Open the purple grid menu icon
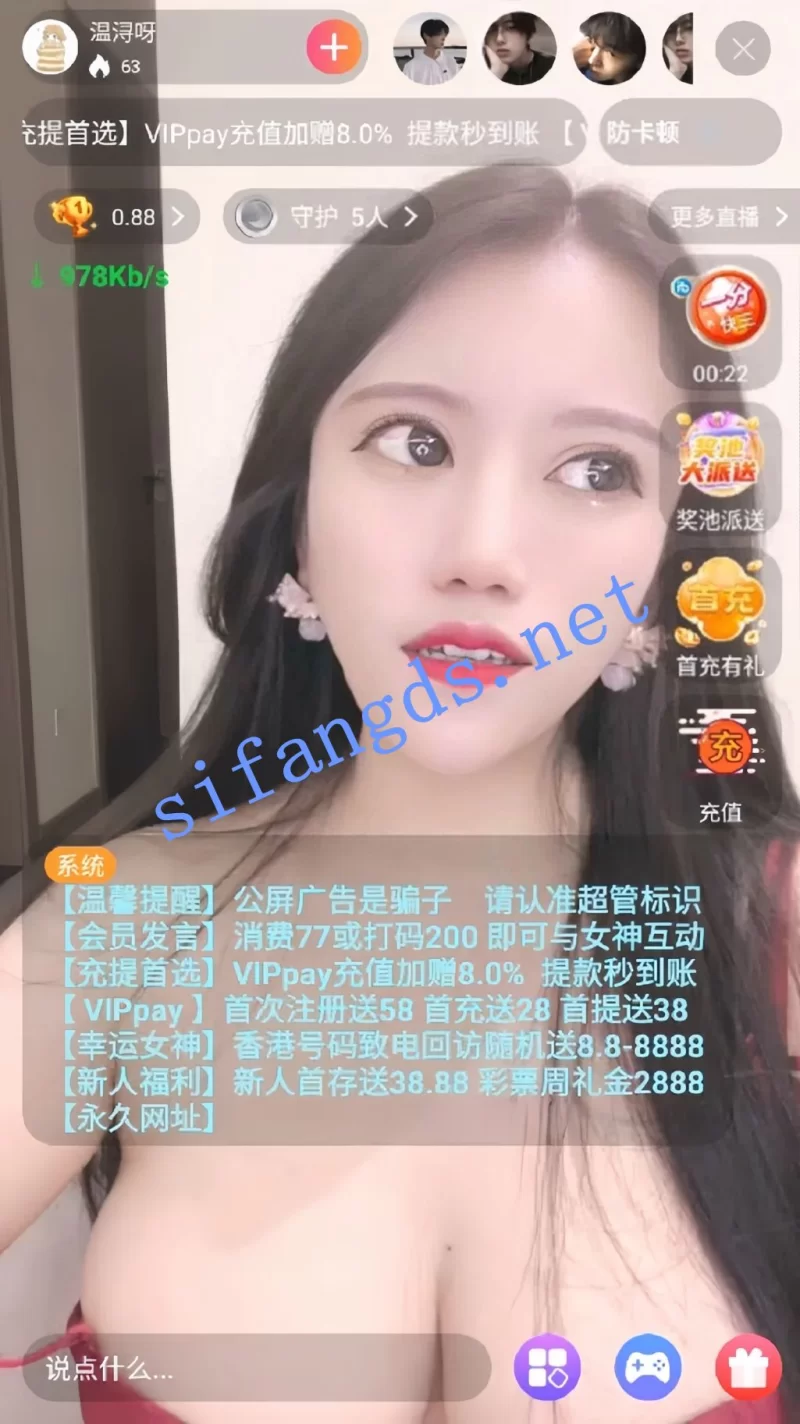 [x=547, y=1368]
